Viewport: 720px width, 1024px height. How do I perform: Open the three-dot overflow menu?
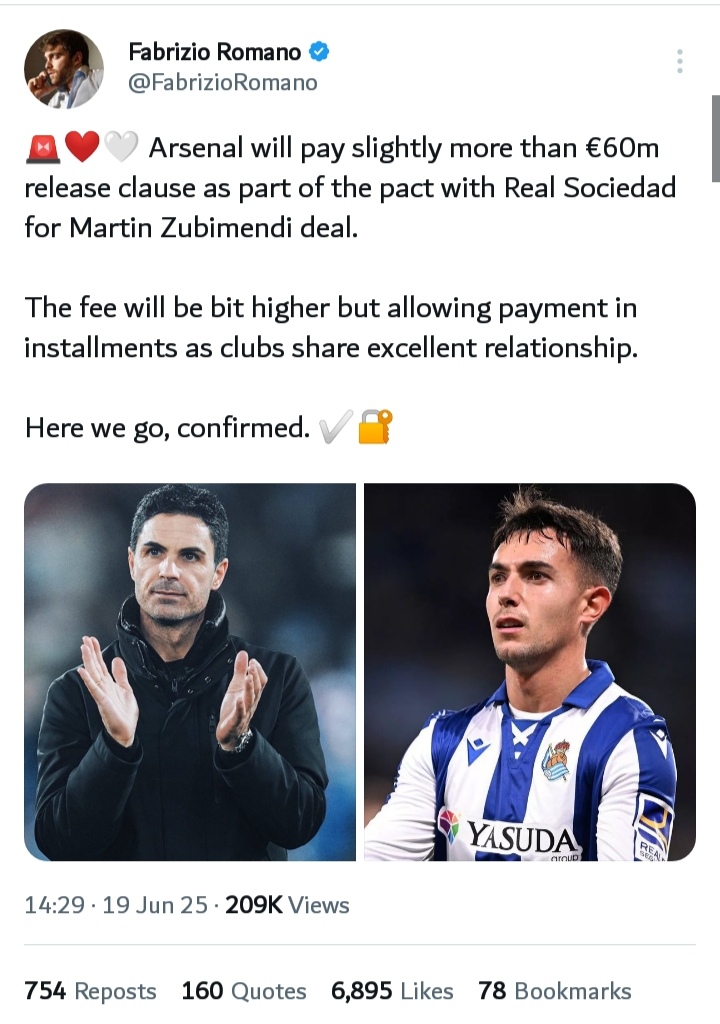tap(680, 61)
